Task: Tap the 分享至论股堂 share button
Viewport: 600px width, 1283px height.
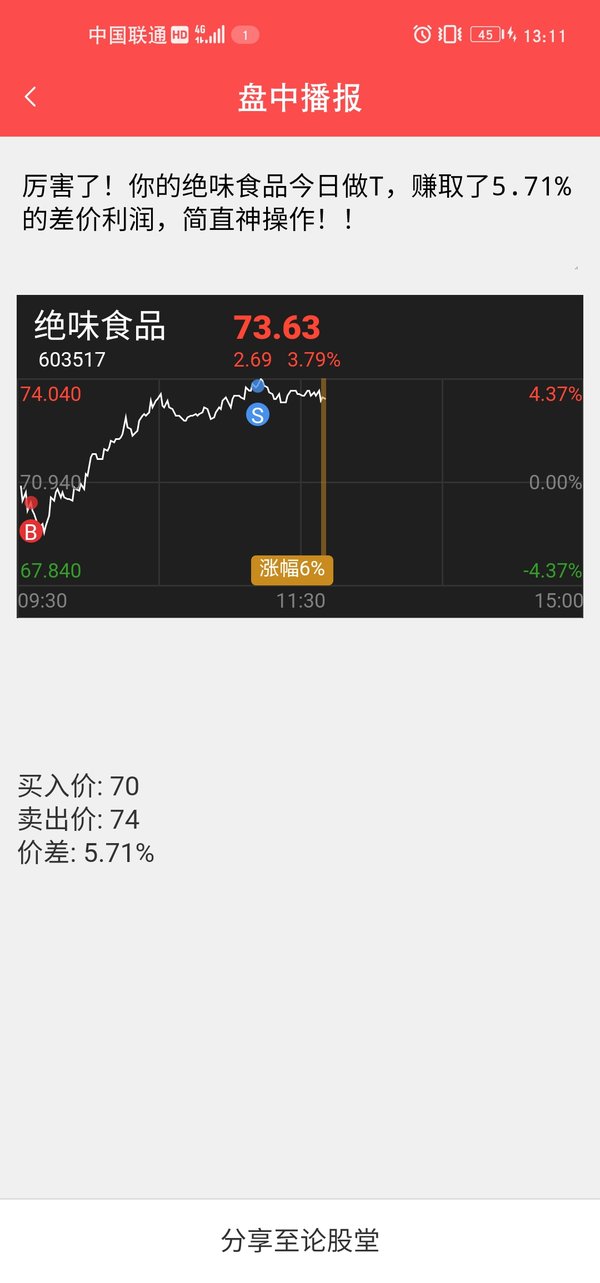Action: (300, 1241)
